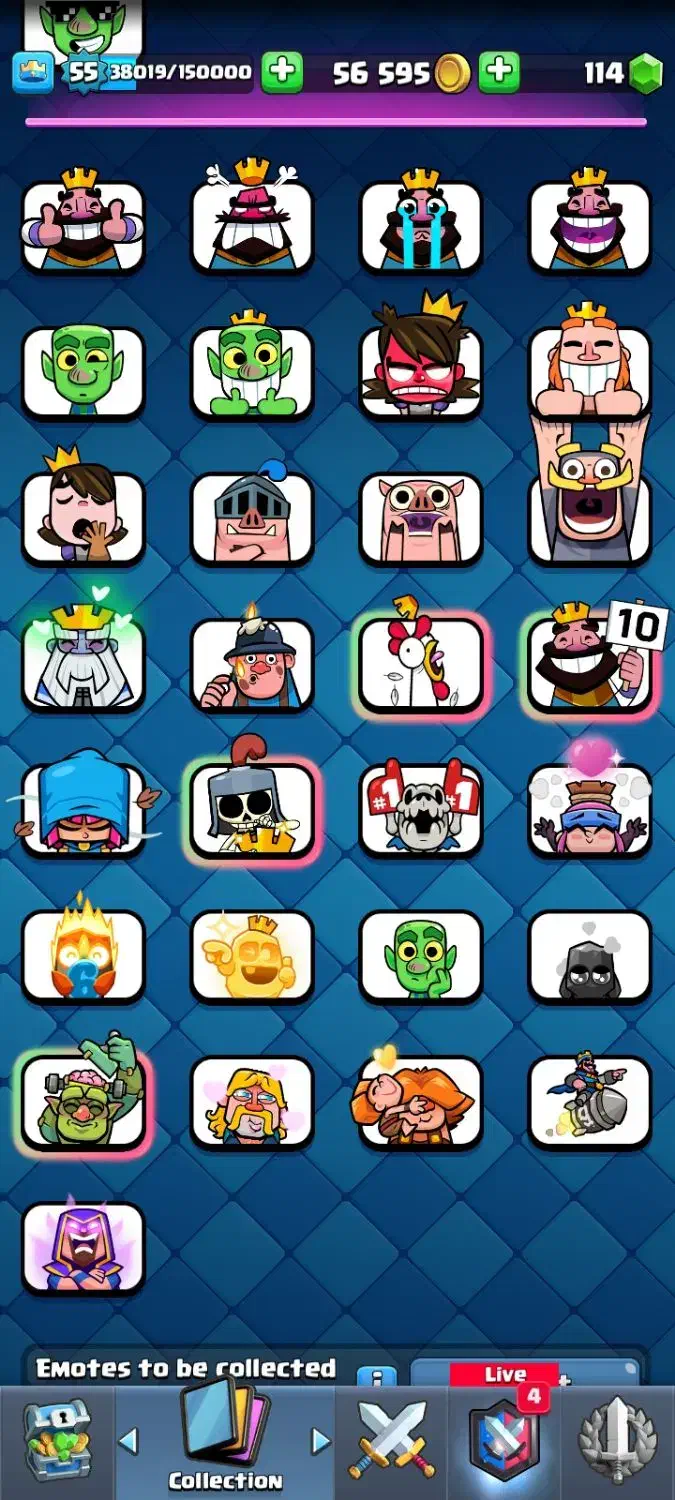Viewport: 675px width, 1500px height.
Task: Tap the green plus next to experience
Action: pyautogui.click(x=282, y=72)
